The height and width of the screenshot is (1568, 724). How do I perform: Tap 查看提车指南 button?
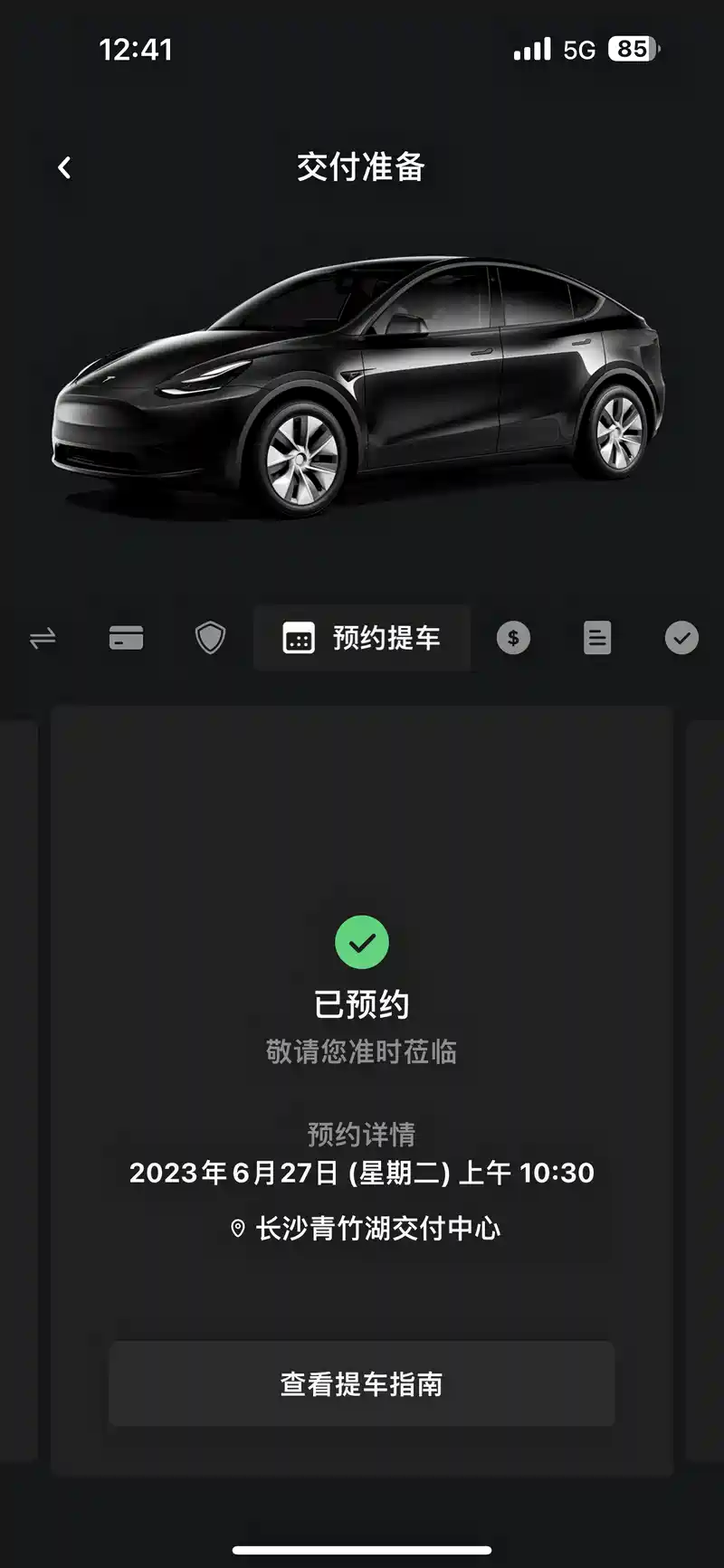point(362,1384)
